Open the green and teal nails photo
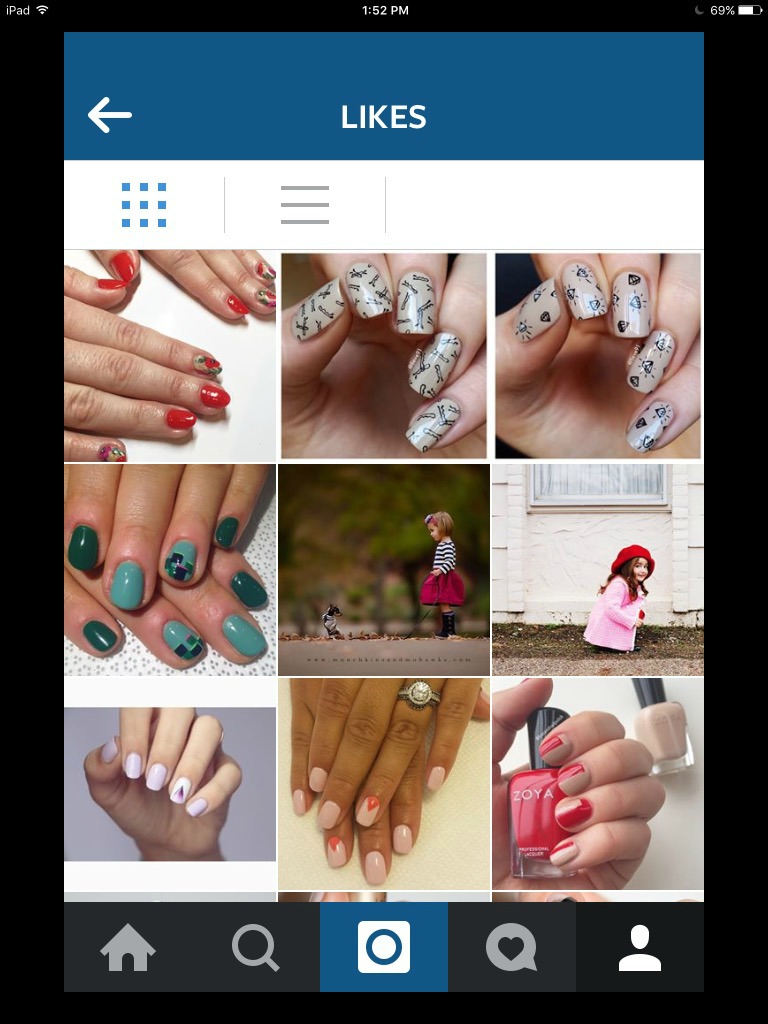Image resolution: width=768 pixels, height=1024 pixels. pyautogui.click(x=170, y=569)
